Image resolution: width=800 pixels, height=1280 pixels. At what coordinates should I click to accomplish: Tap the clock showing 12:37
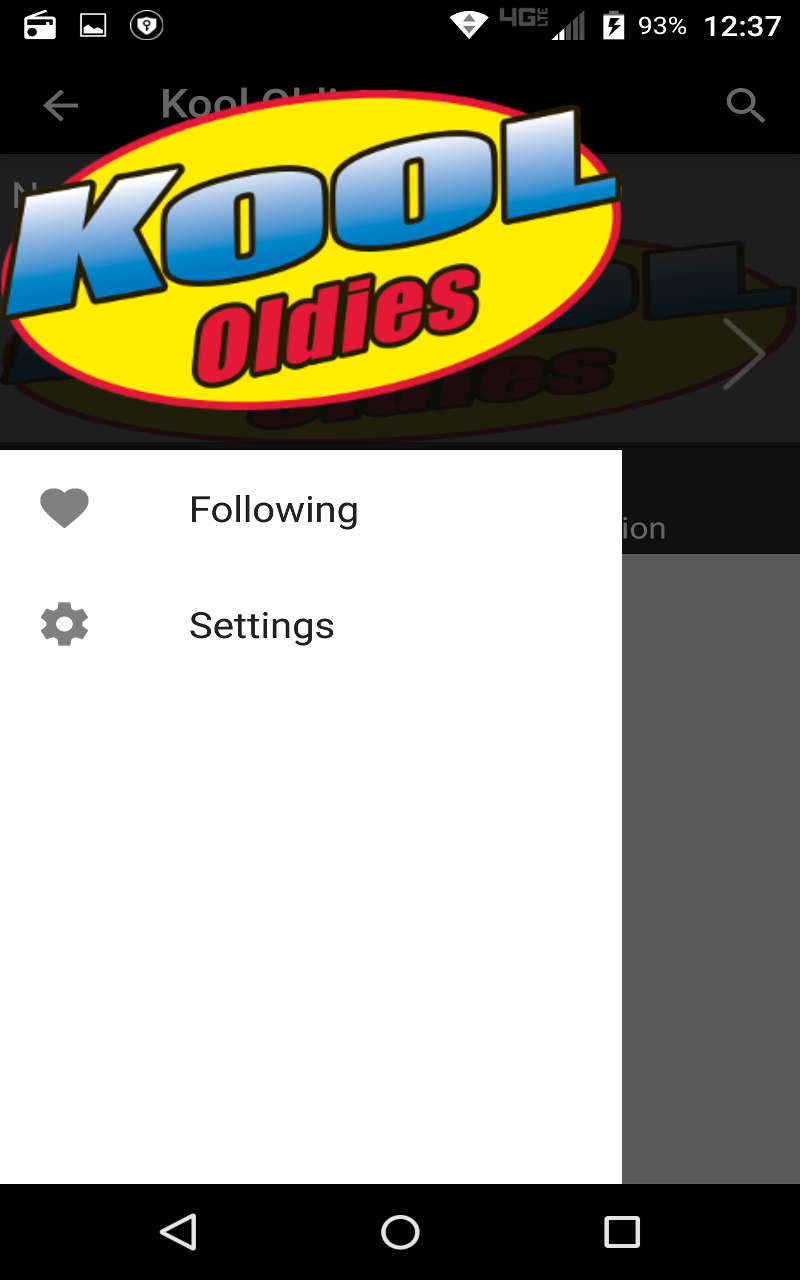coord(745,27)
